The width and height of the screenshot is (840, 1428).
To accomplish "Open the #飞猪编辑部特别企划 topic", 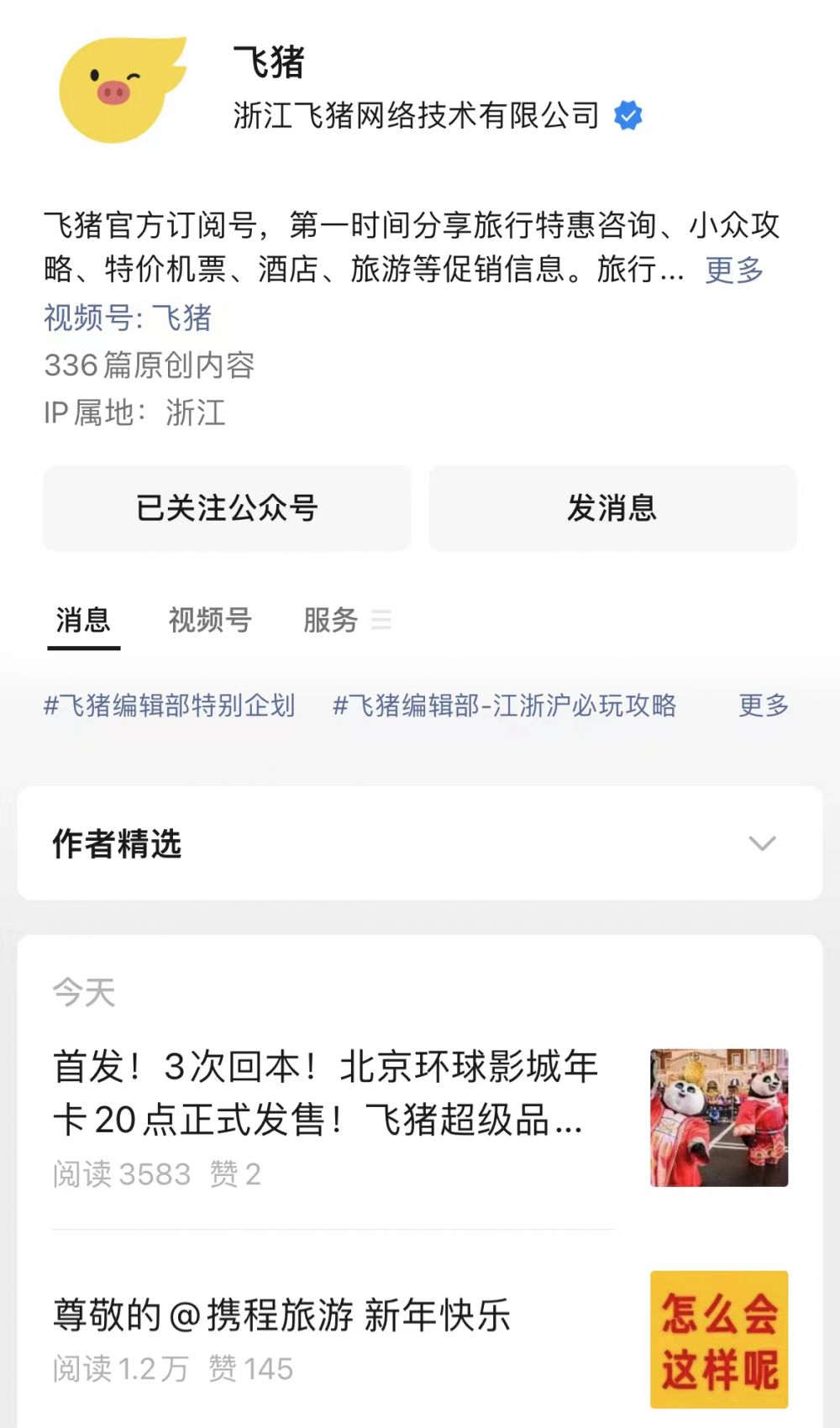I will coord(170,706).
